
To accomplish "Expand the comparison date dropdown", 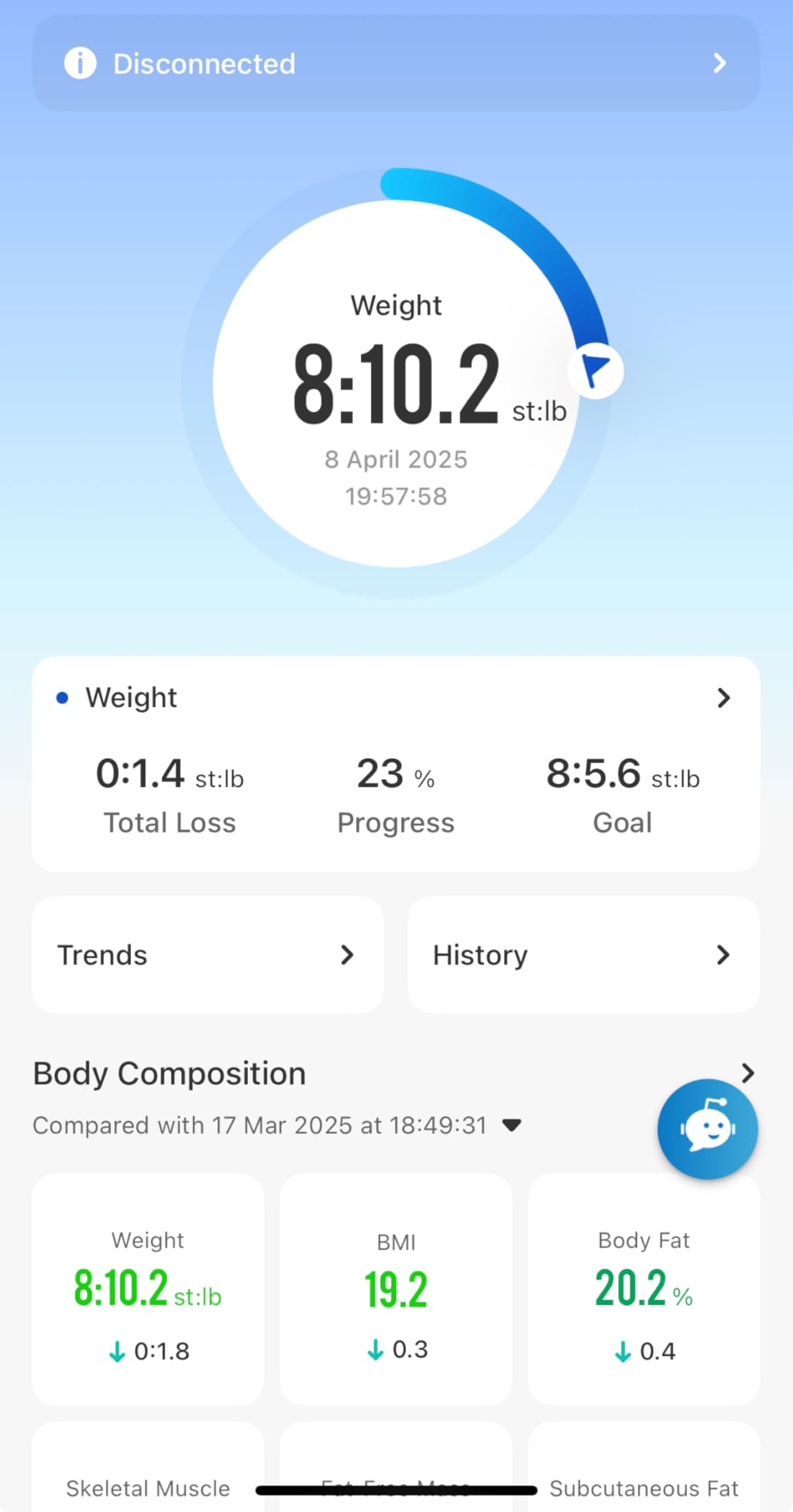I will 511,1125.
